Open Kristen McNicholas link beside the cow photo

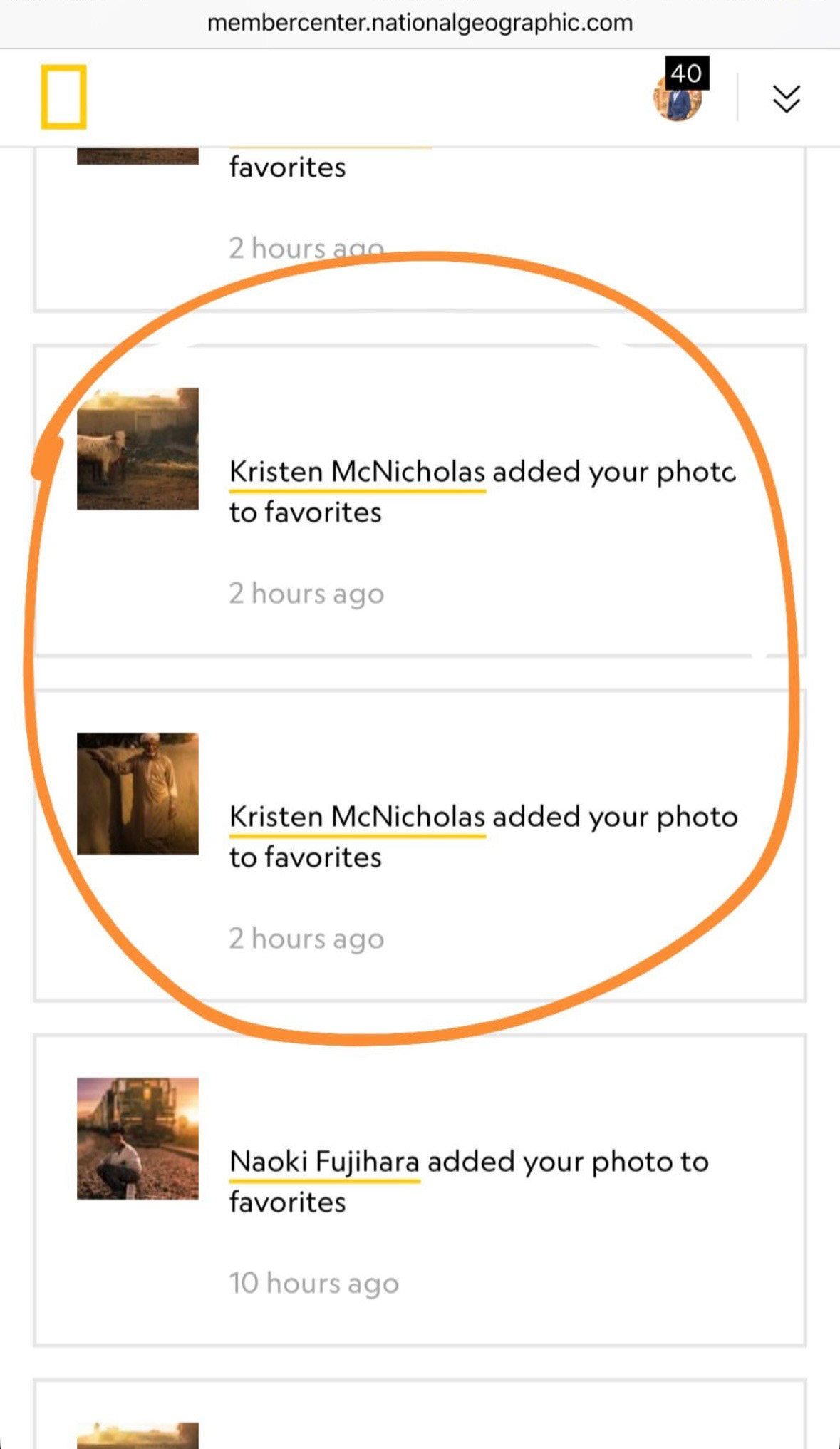pyautogui.click(x=357, y=472)
